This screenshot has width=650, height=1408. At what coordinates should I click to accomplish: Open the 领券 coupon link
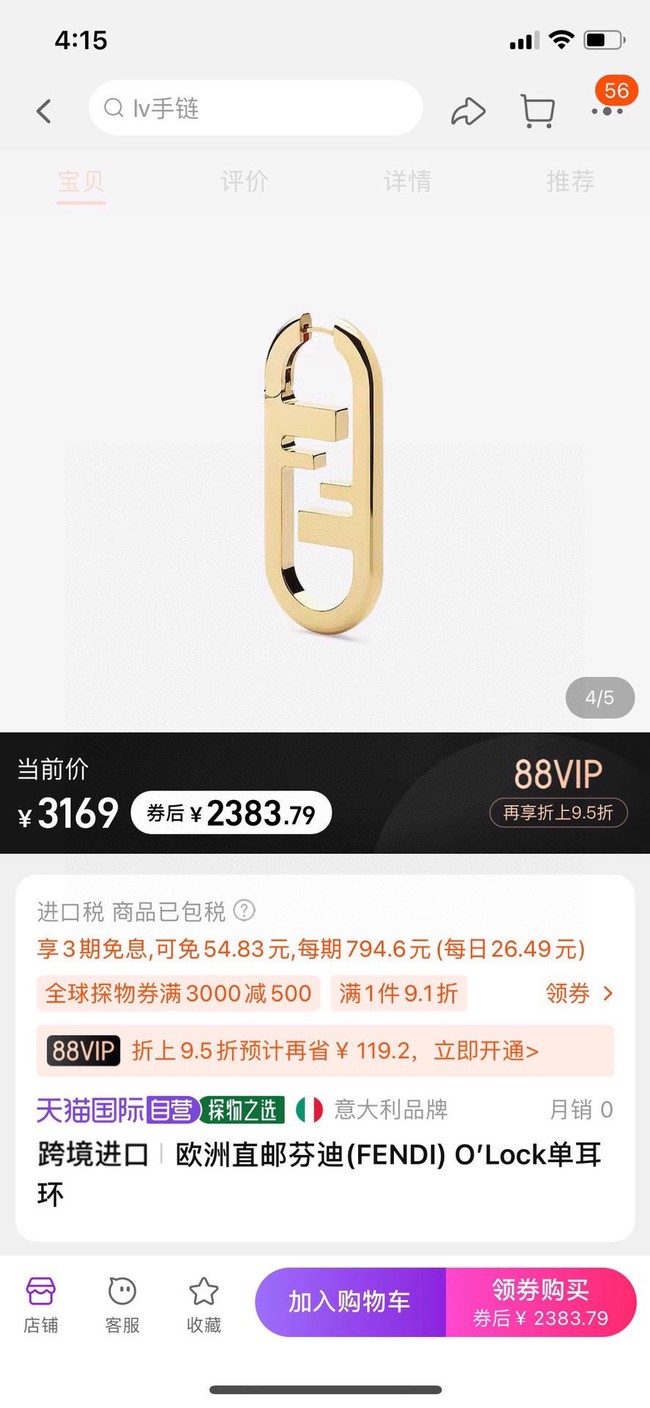(x=579, y=993)
